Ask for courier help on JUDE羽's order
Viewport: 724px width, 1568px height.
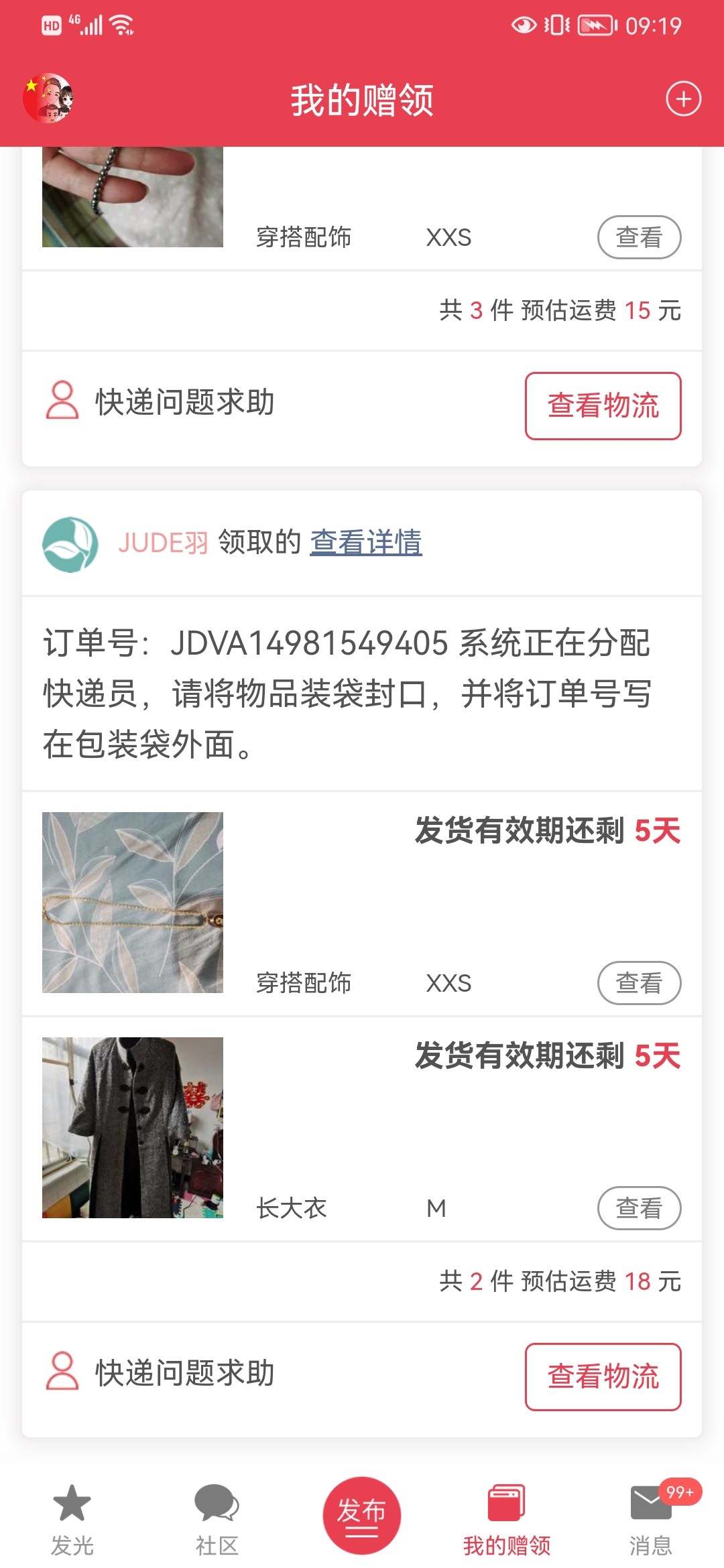[x=161, y=1373]
